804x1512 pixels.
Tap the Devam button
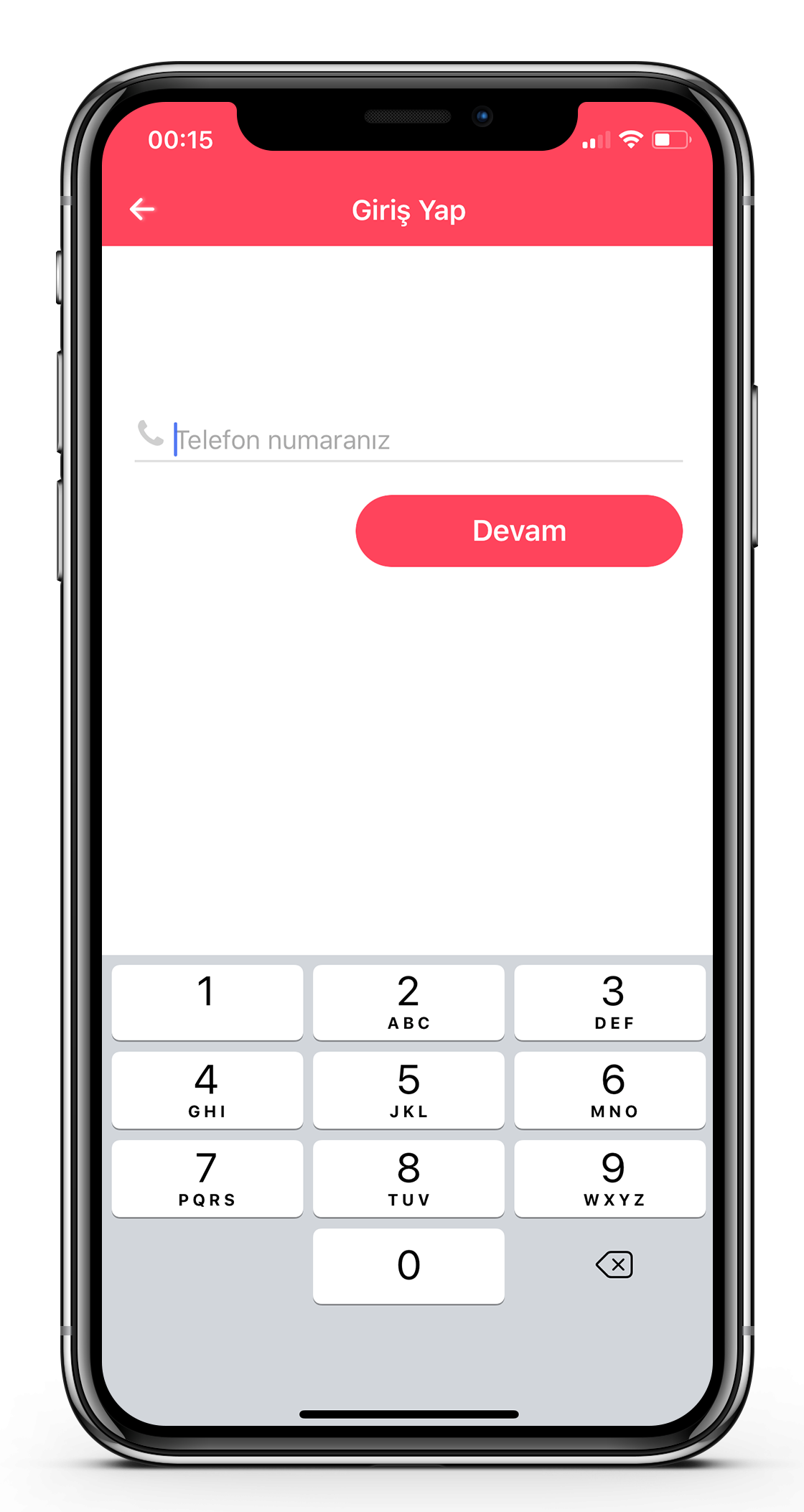[x=518, y=531]
